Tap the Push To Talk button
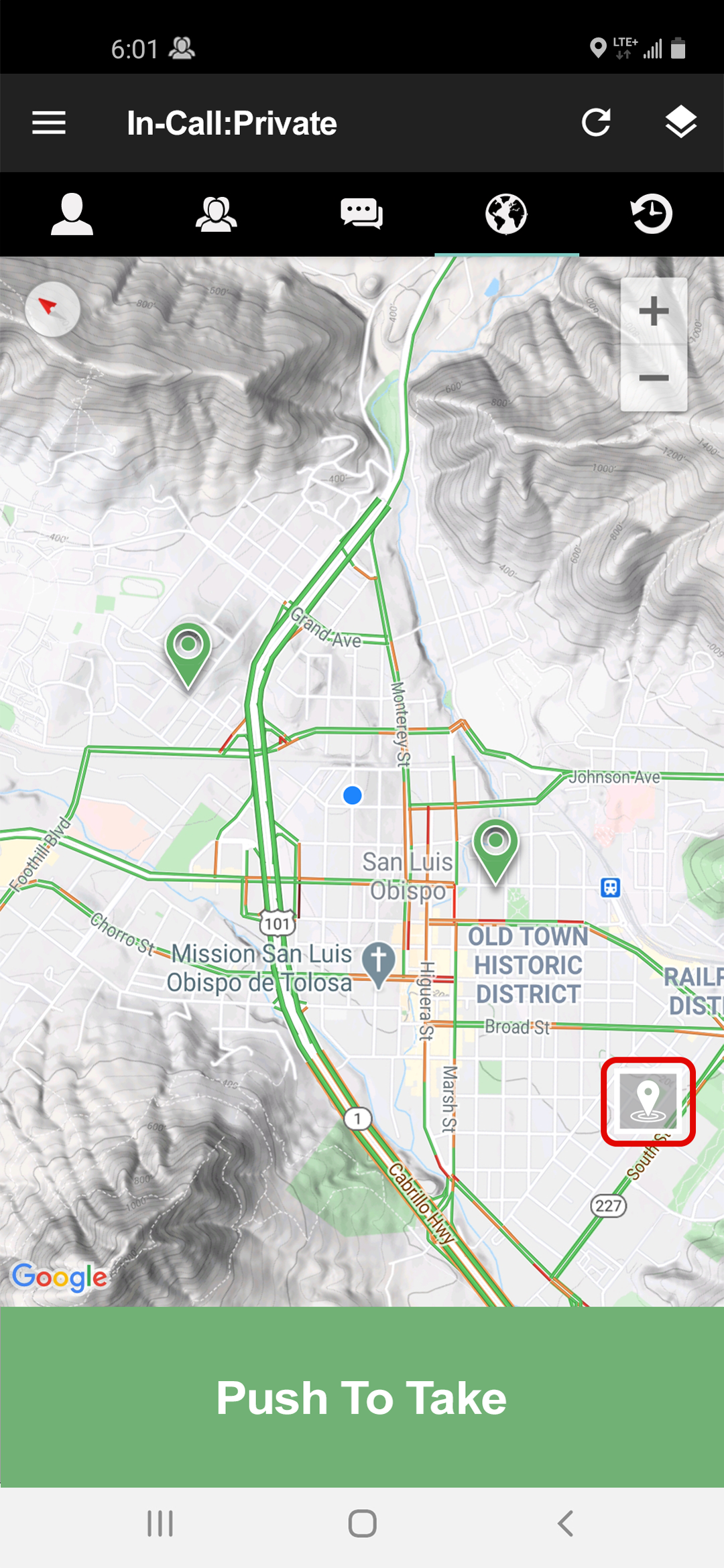This screenshot has height=1568, width=724. tap(362, 1397)
